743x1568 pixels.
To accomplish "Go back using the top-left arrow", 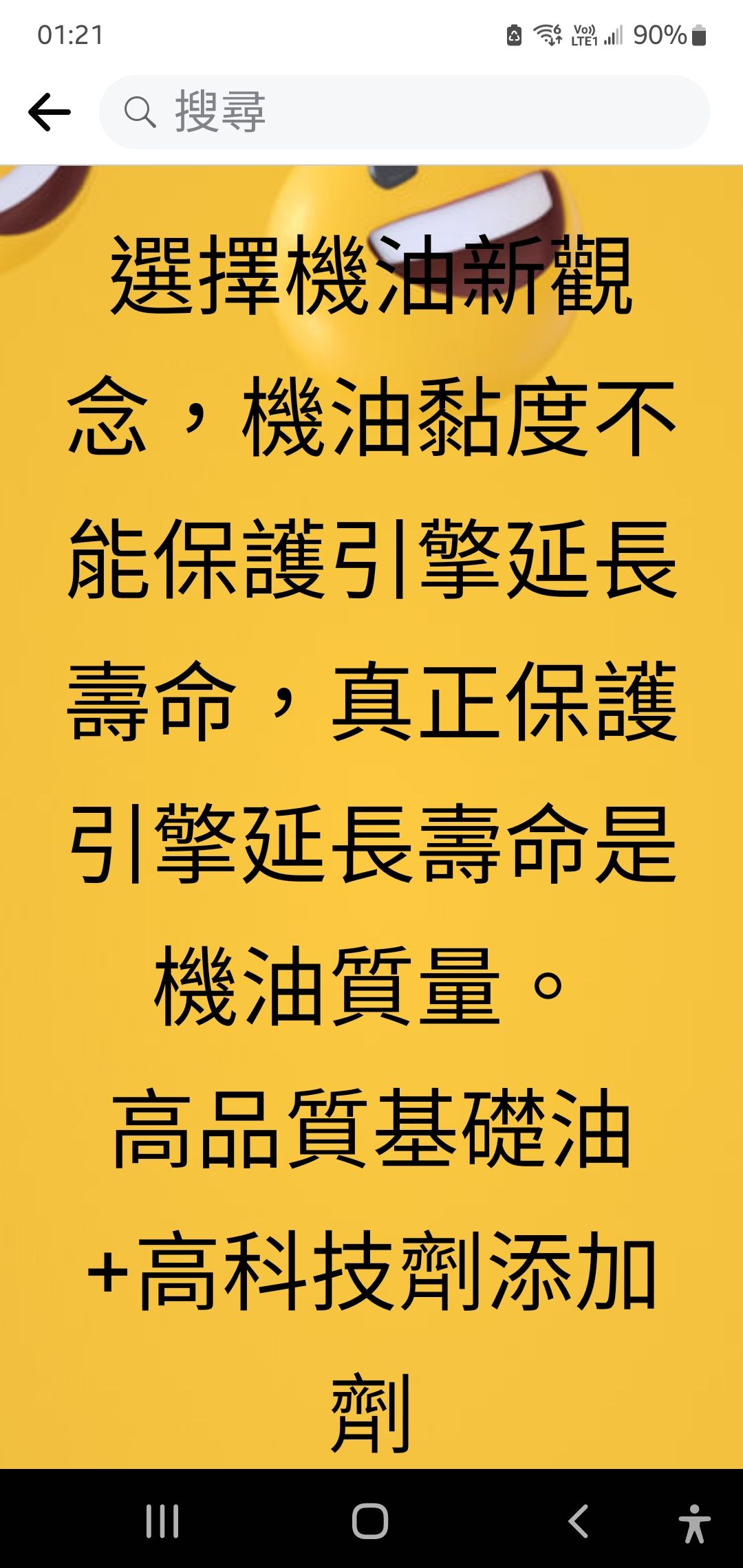I will pos(50,112).
